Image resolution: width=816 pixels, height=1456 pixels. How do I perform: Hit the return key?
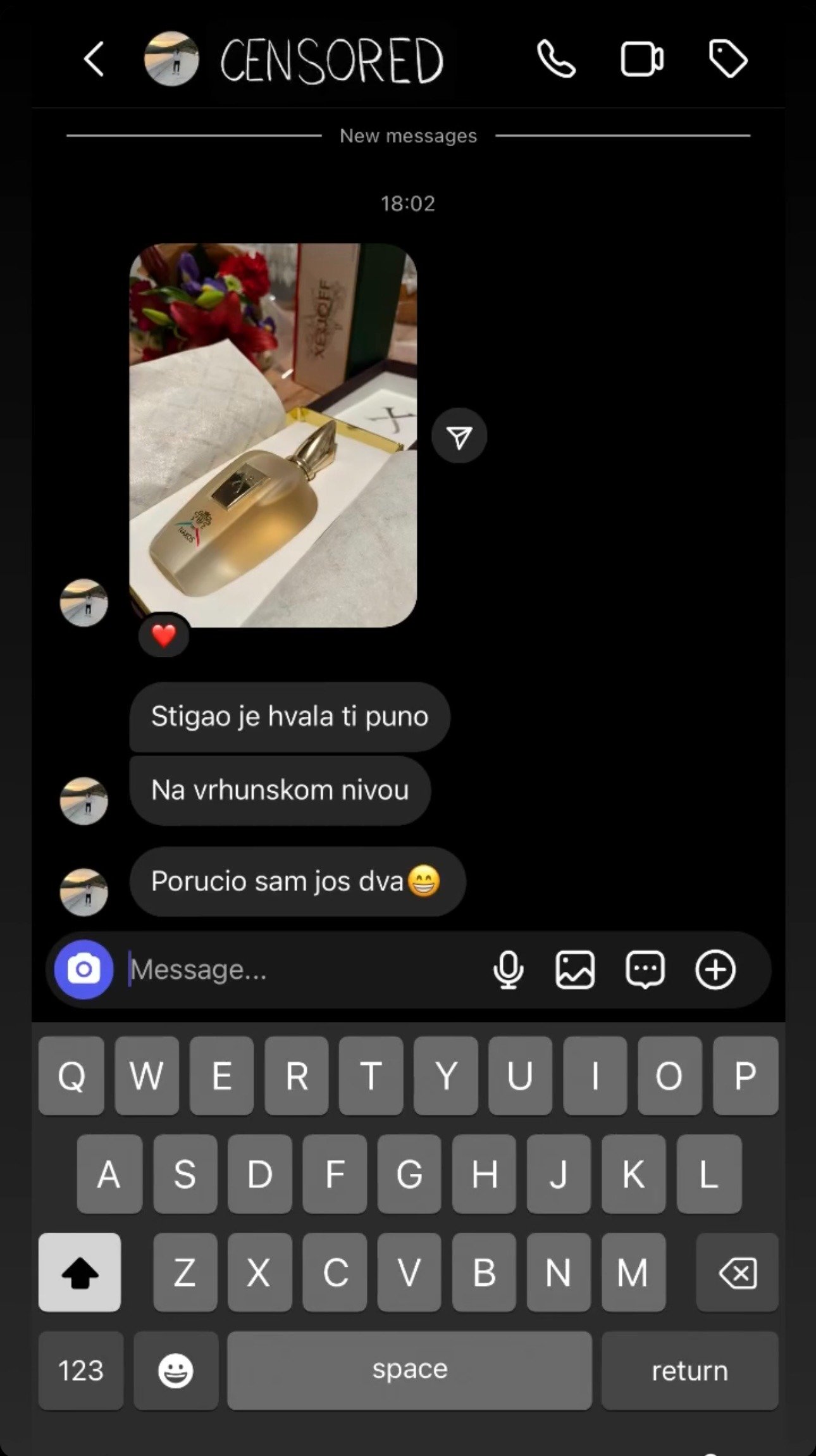[x=689, y=1371]
